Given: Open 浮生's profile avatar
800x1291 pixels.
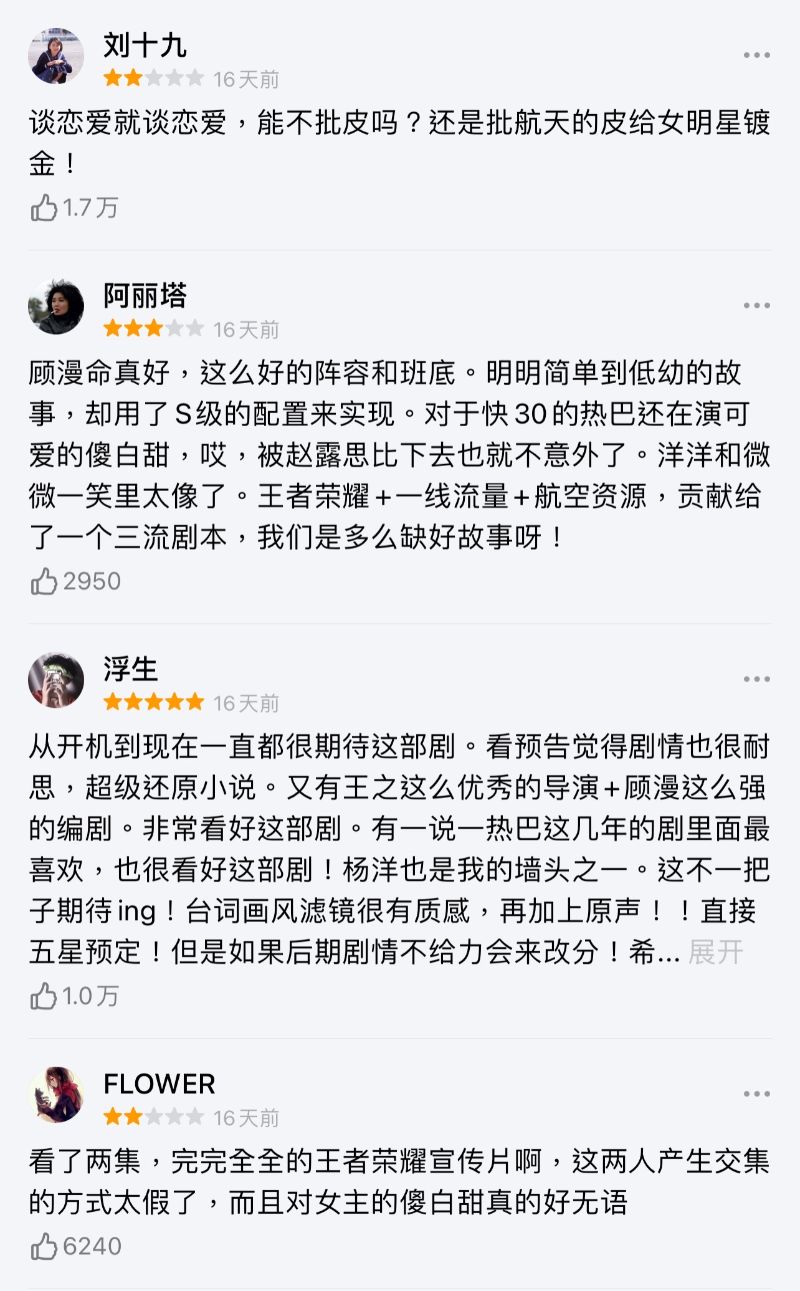Looking at the screenshot, I should coord(56,680).
